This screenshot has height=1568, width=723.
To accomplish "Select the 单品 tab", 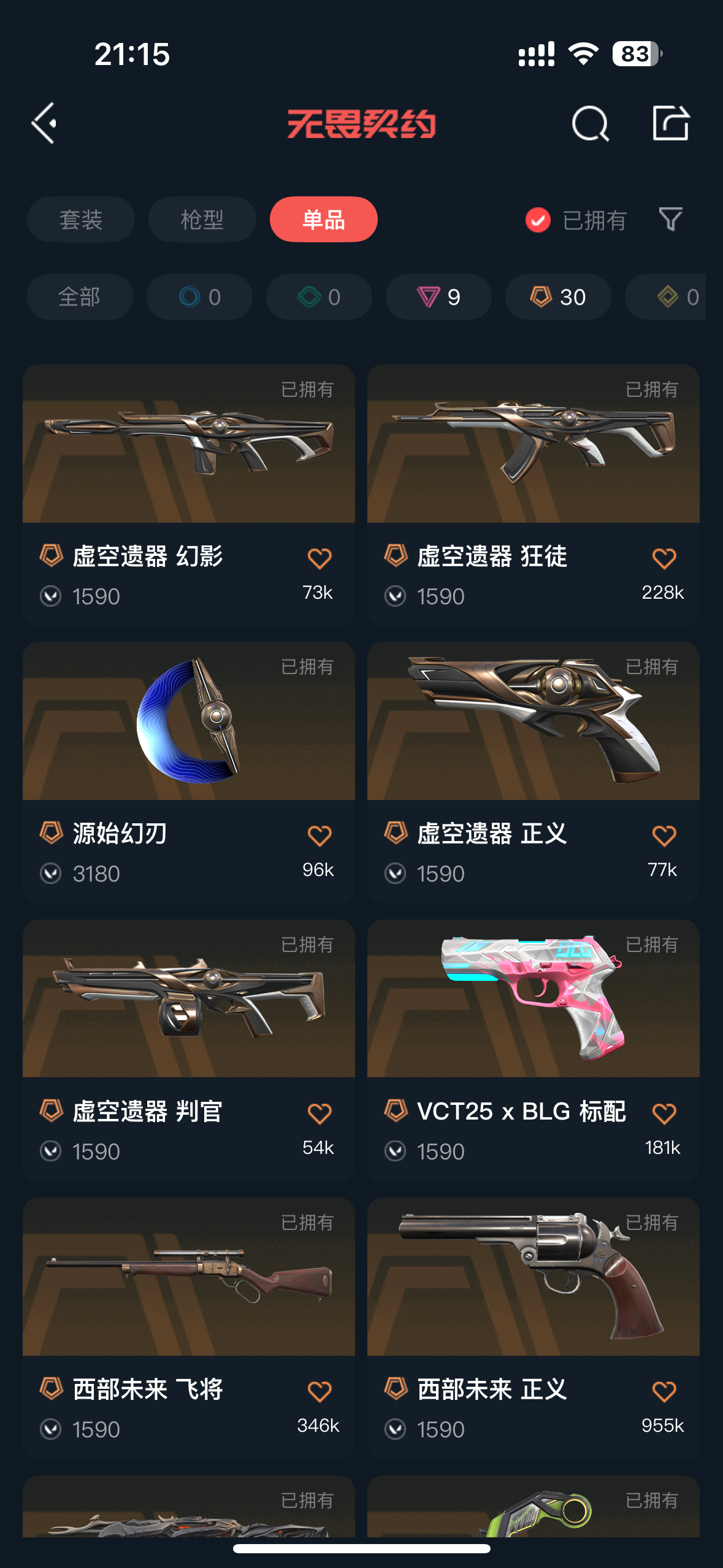I will click(x=323, y=220).
